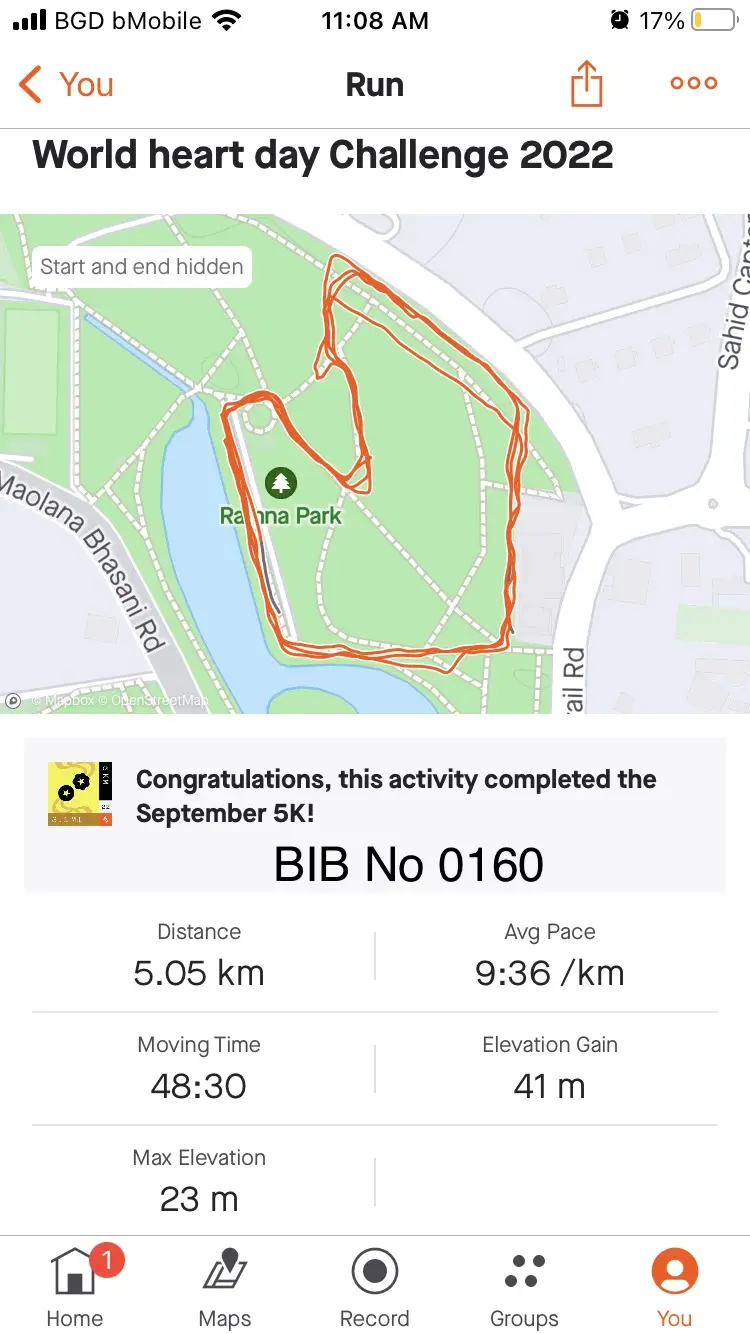
Task: Open the Ramna Park route map
Action: coord(375,463)
